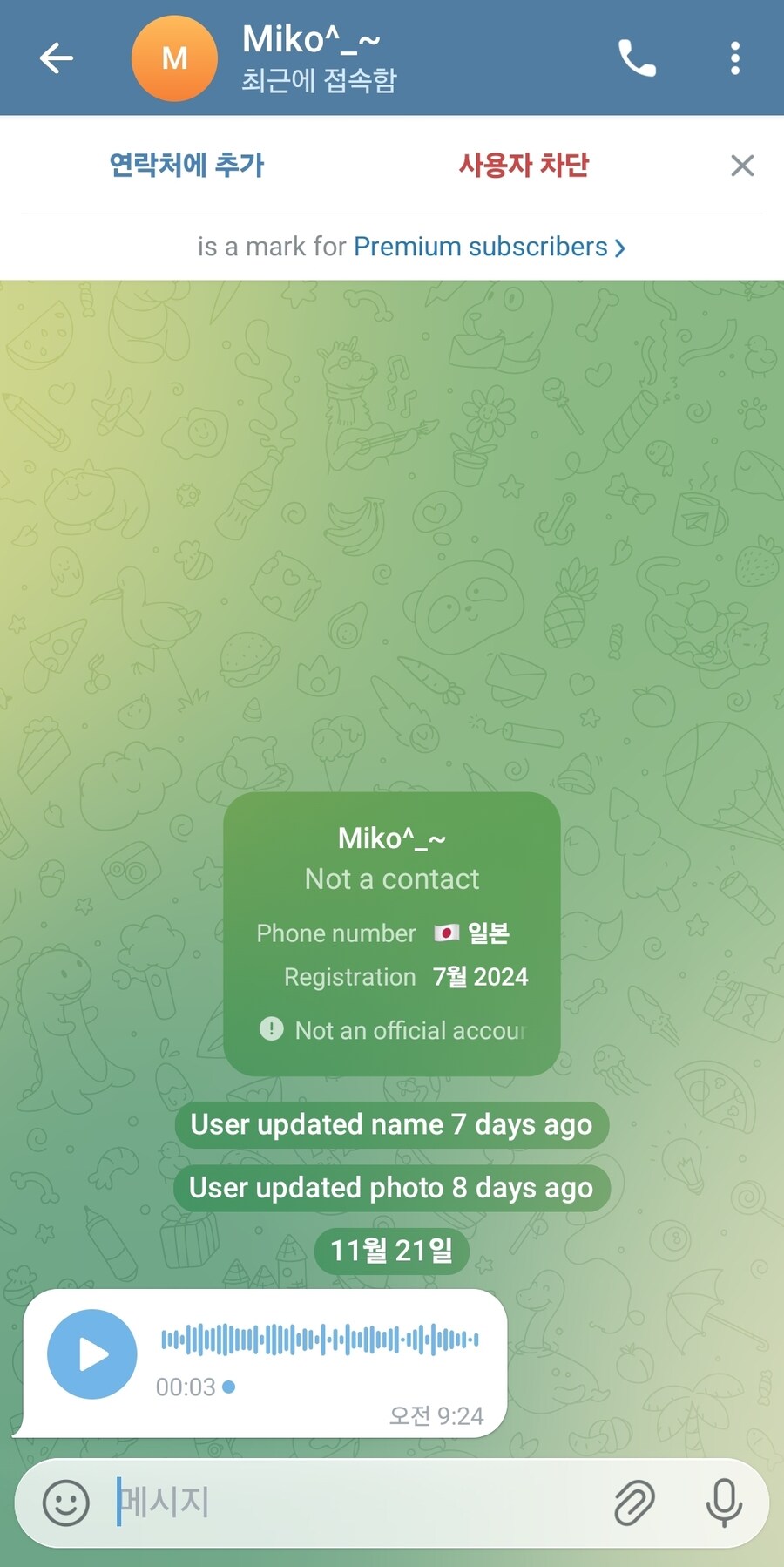Start a voice call with Miko^_~
This screenshot has width=784, height=1567.
(x=637, y=58)
